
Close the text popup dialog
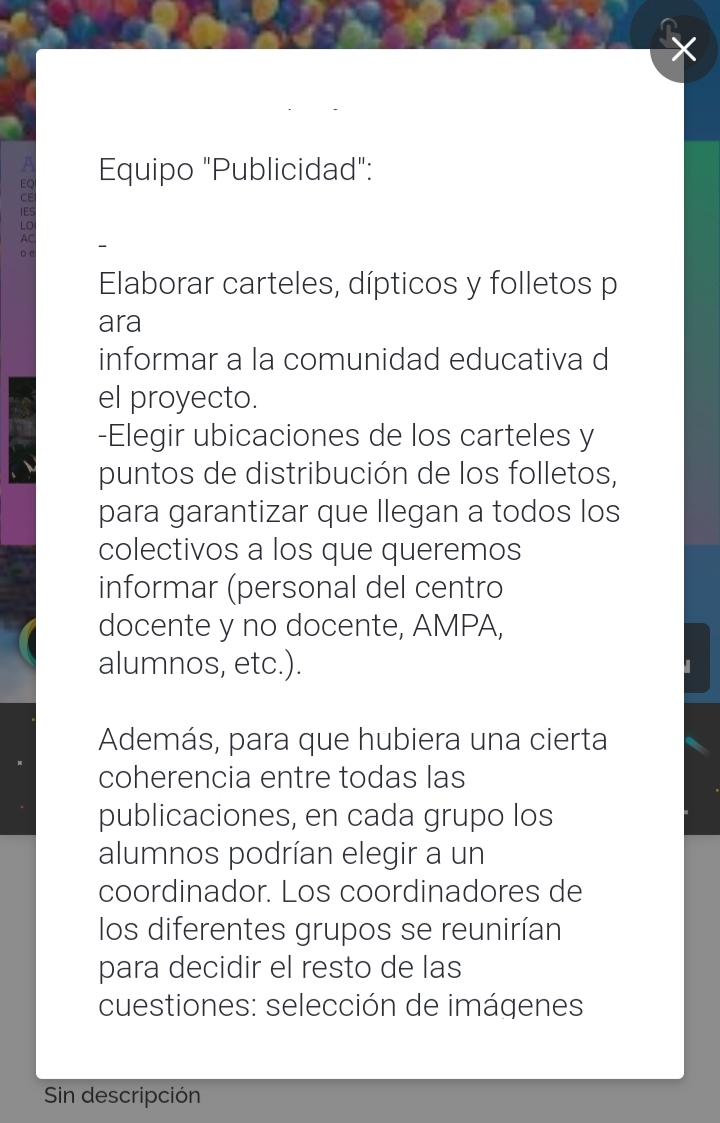(684, 49)
